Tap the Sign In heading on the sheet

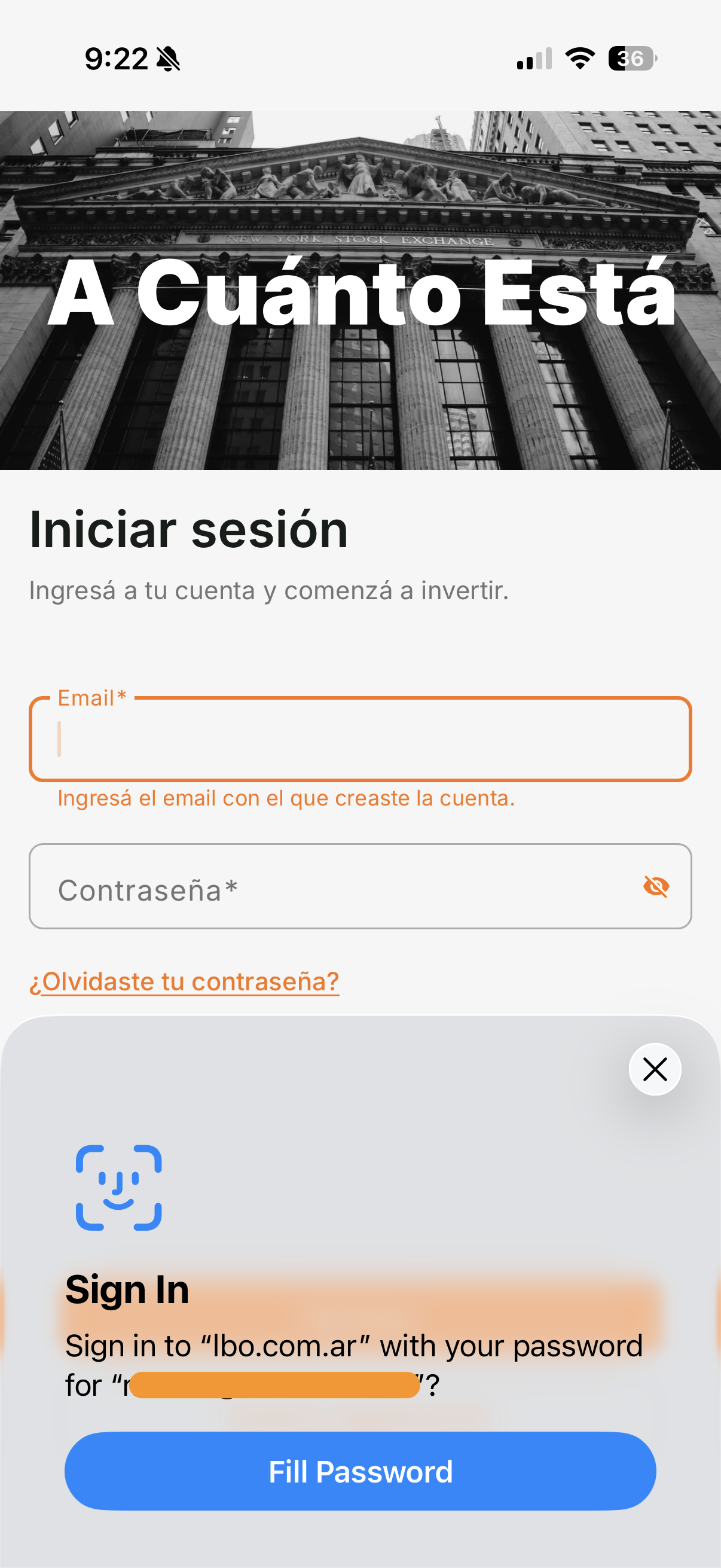(127, 1289)
